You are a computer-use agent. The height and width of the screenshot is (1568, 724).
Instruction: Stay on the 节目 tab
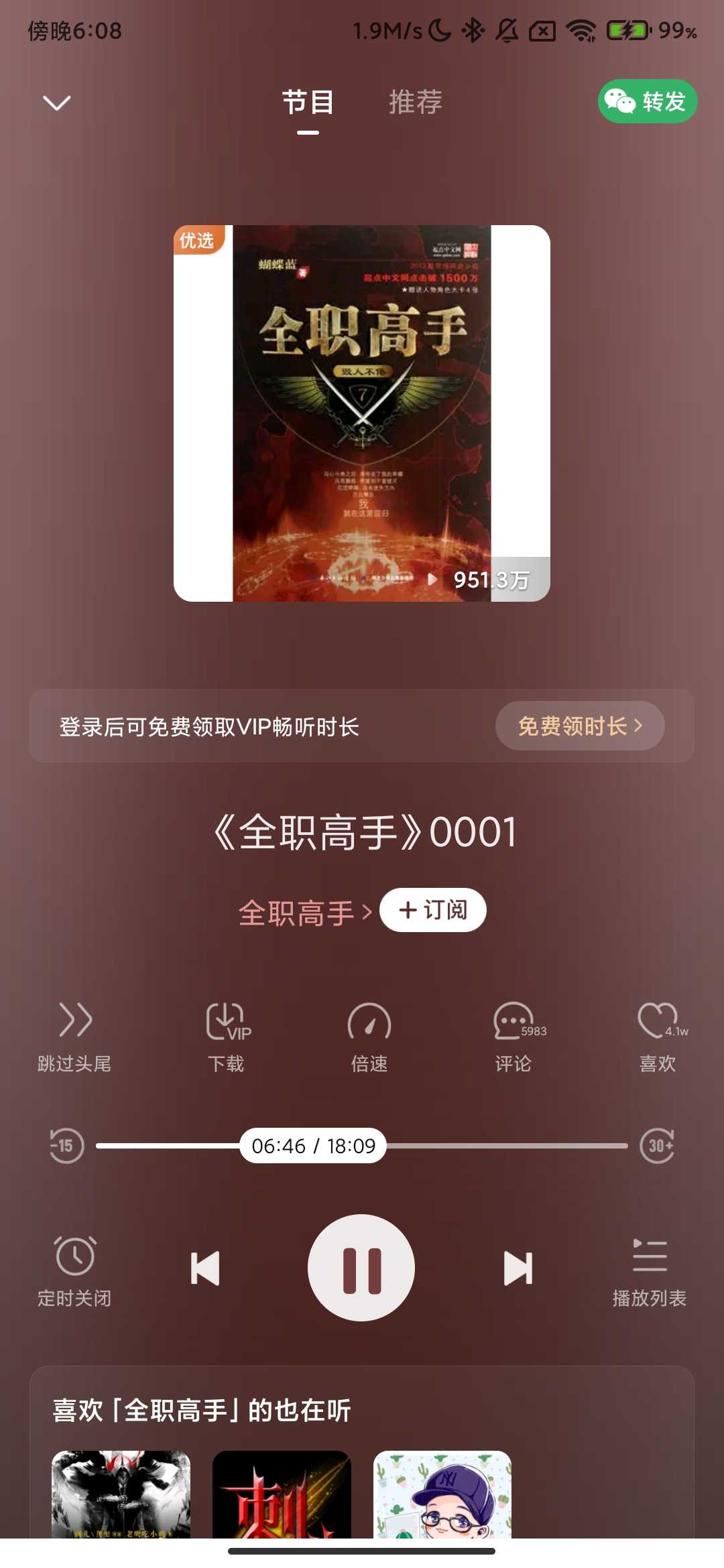(309, 102)
